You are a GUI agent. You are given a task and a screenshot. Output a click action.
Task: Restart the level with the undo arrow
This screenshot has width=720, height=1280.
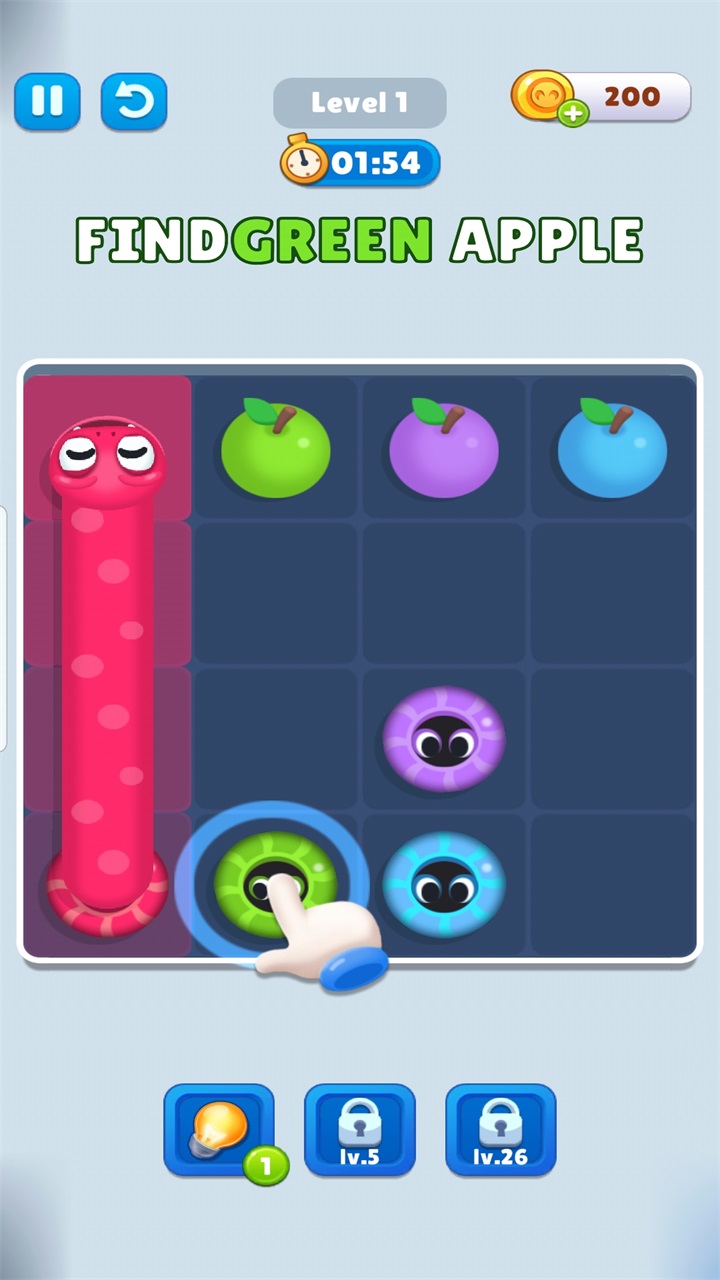pyautogui.click(x=134, y=101)
